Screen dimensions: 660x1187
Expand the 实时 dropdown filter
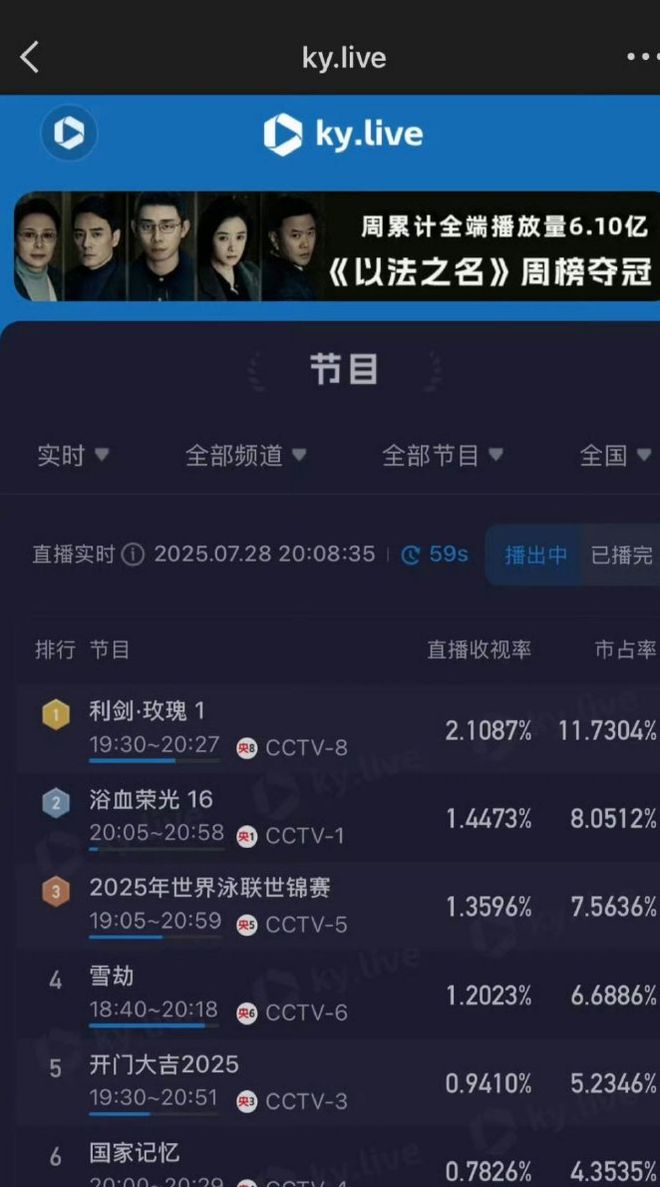pos(72,456)
